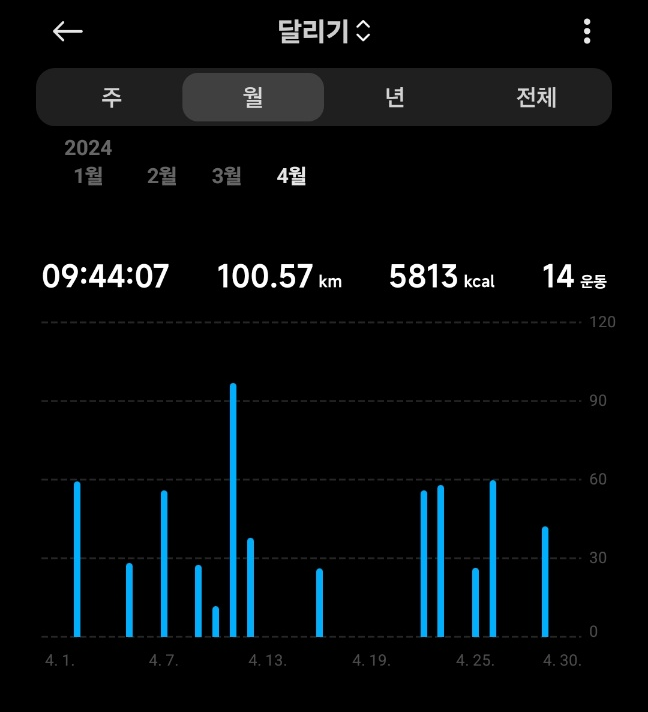Open the 달리기 exercise type dropdown

click(x=324, y=32)
